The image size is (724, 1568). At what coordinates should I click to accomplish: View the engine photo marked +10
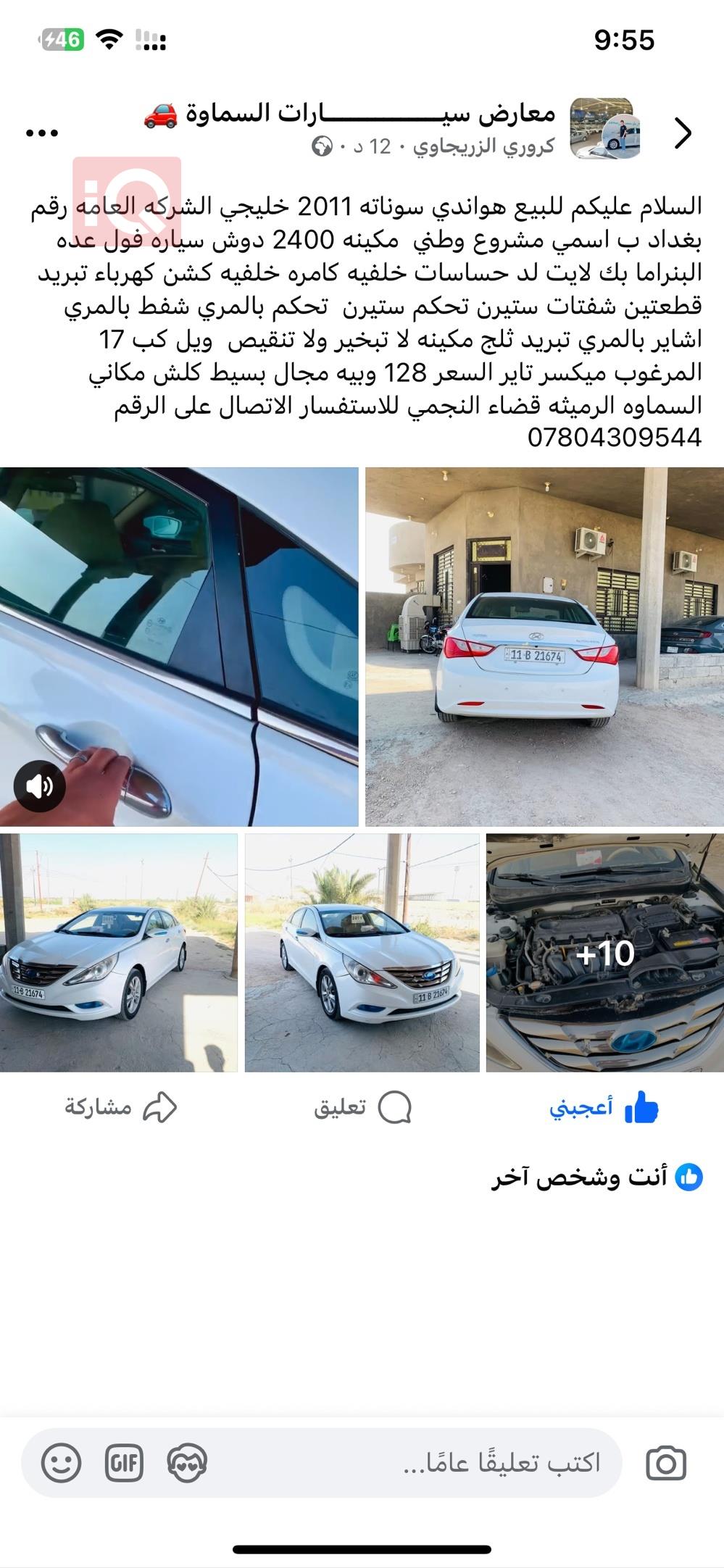pyautogui.click(x=604, y=952)
